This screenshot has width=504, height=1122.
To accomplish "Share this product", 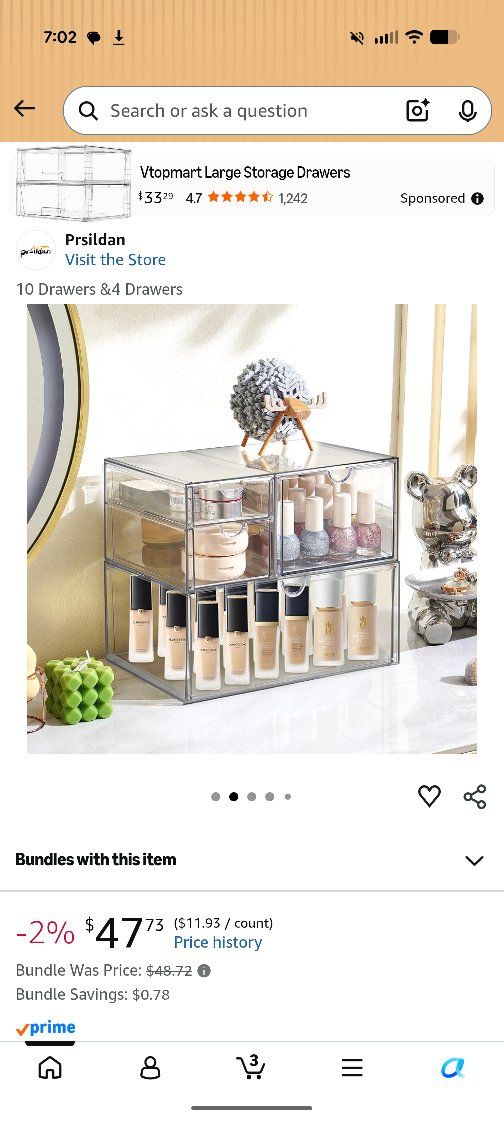I will tap(475, 796).
